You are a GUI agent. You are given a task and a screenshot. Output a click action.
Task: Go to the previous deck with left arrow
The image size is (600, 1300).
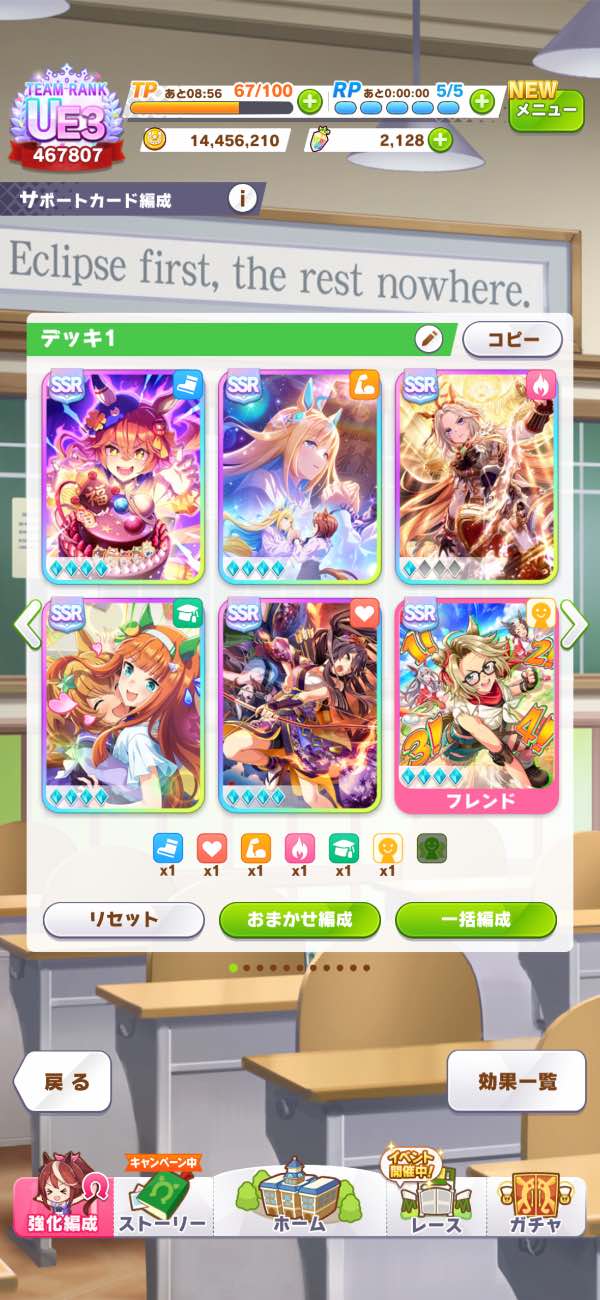[x=27, y=625]
